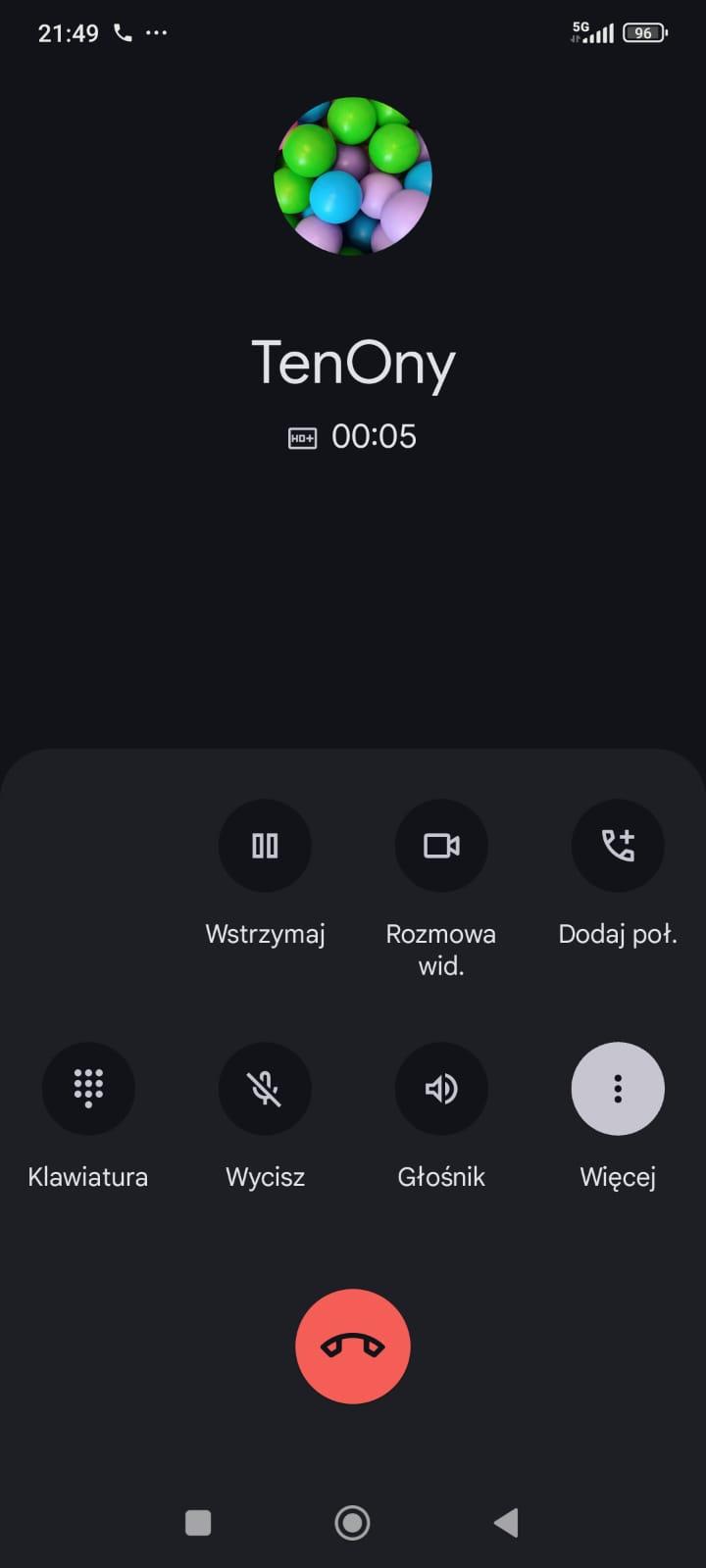706x1568 pixels.
Task: Start a video call via Rozmowa wid.
Action: [441, 846]
